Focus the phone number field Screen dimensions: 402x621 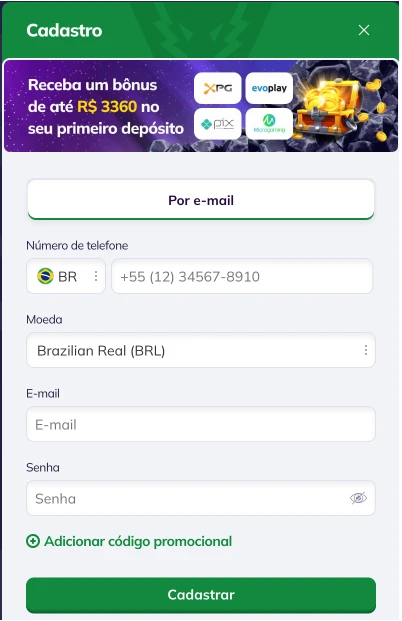(242, 276)
